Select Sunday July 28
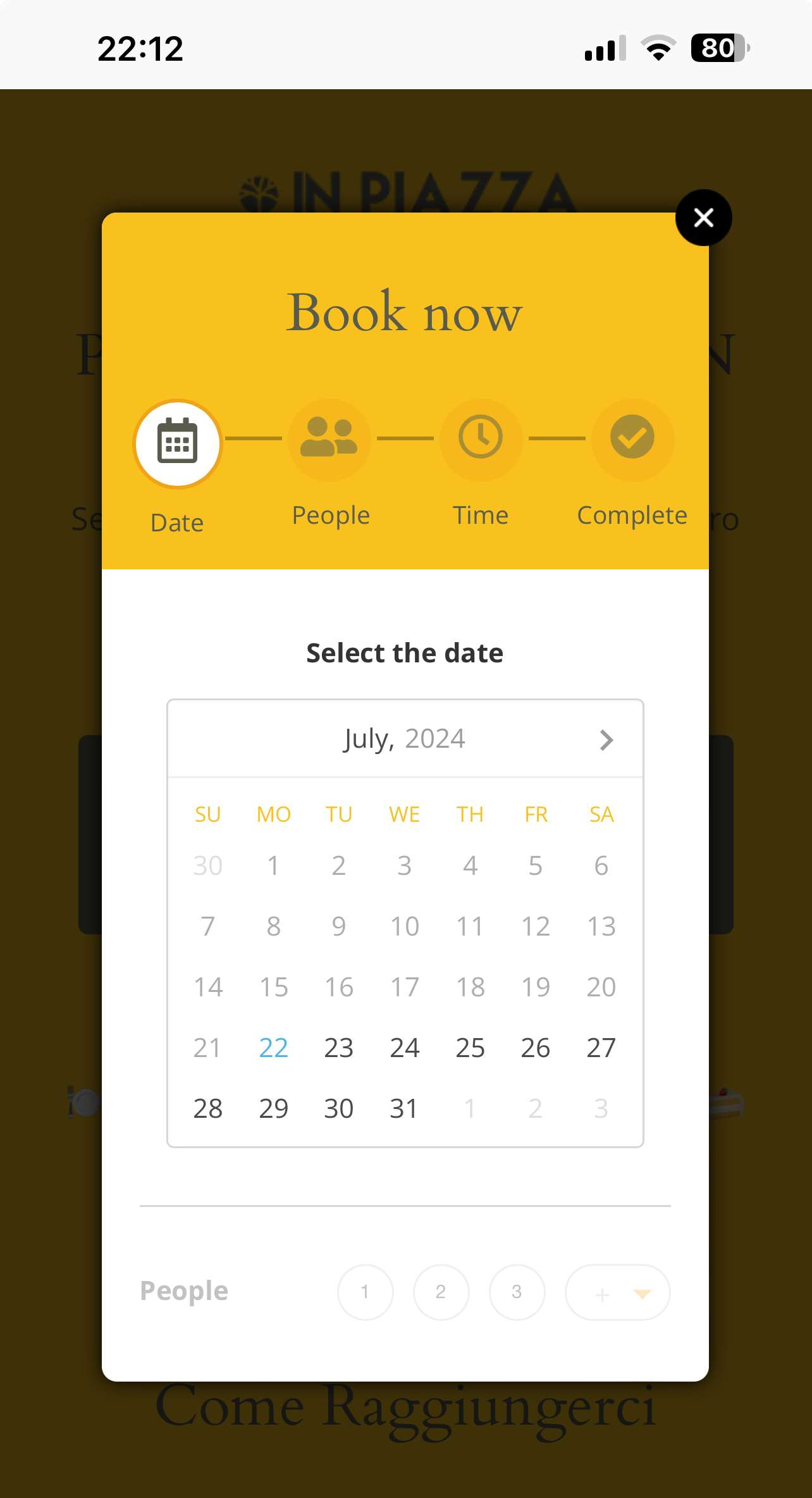This screenshot has width=812, height=1498. pos(208,1108)
